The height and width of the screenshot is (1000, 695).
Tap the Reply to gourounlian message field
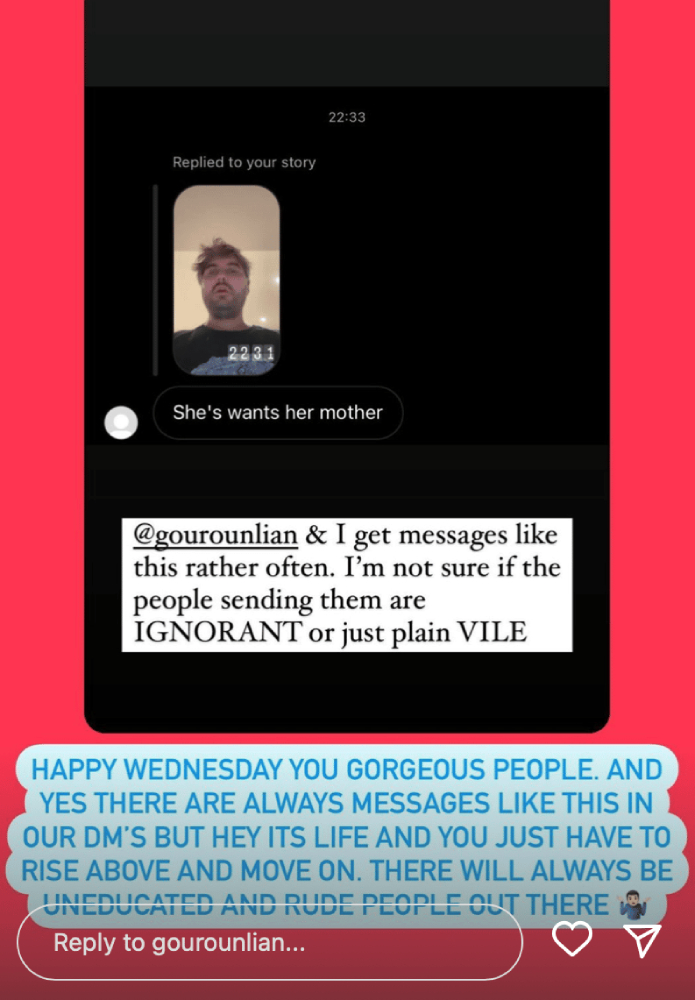pyautogui.click(x=270, y=942)
